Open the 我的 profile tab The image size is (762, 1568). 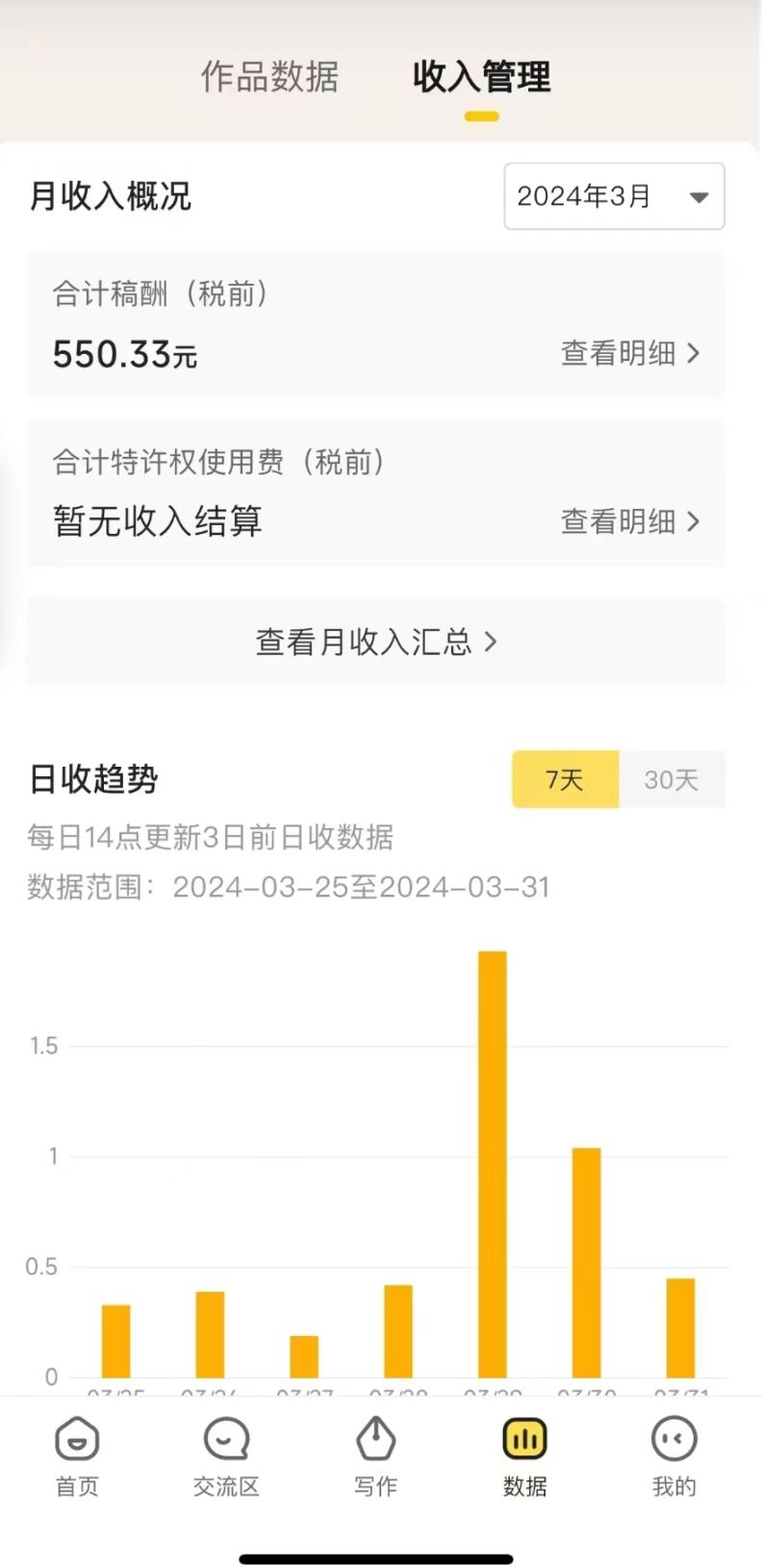coord(673,1456)
